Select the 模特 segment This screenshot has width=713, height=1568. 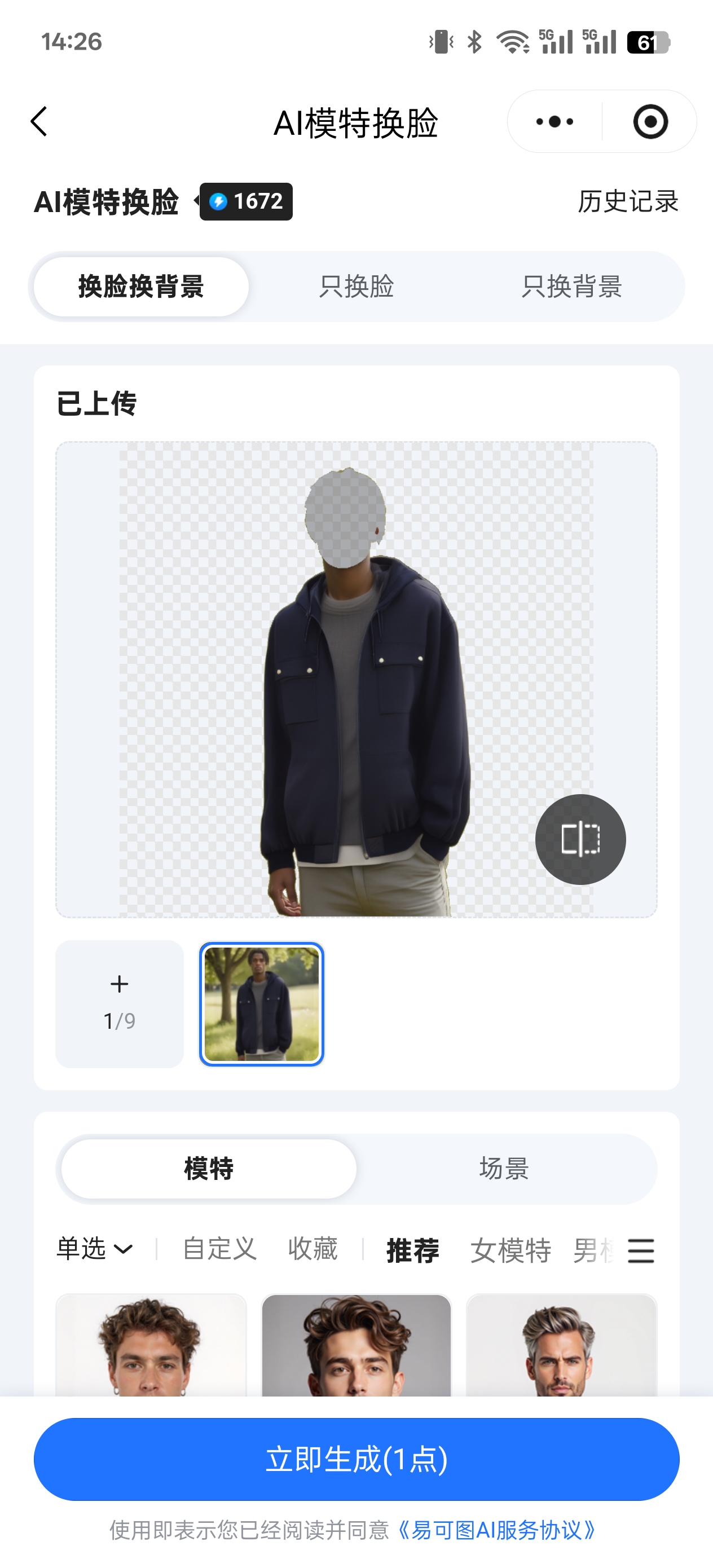pos(209,1168)
